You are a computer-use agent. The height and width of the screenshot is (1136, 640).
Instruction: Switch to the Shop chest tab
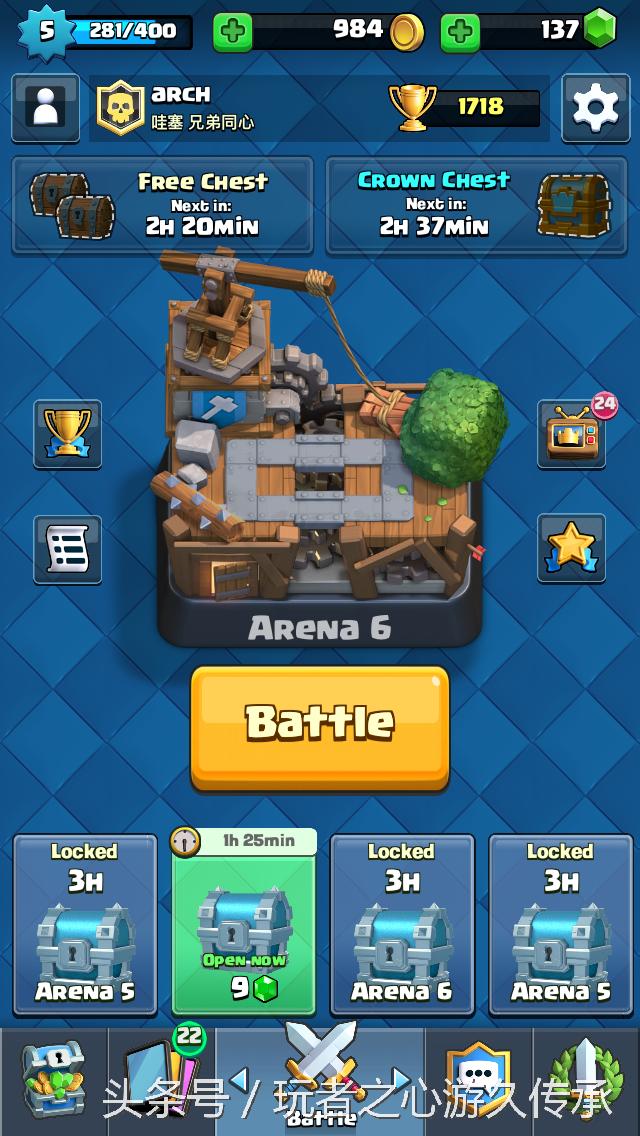pos(52,1080)
